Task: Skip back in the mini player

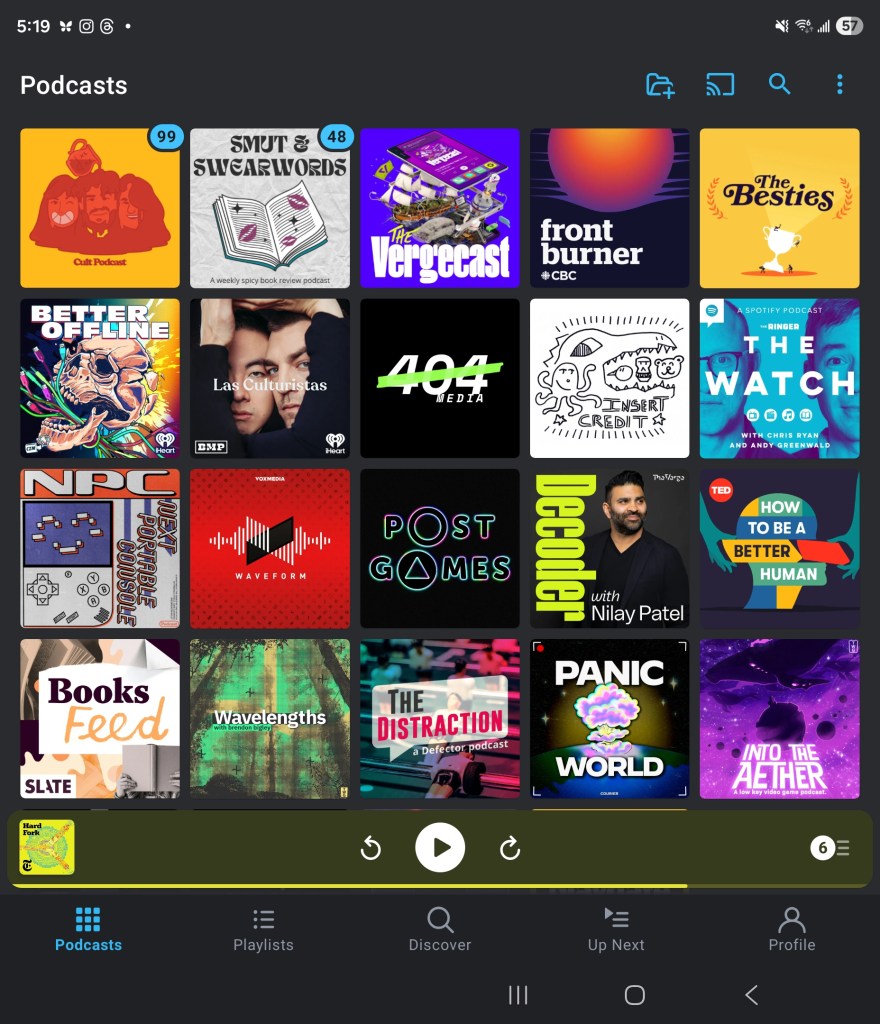Action: (x=371, y=848)
